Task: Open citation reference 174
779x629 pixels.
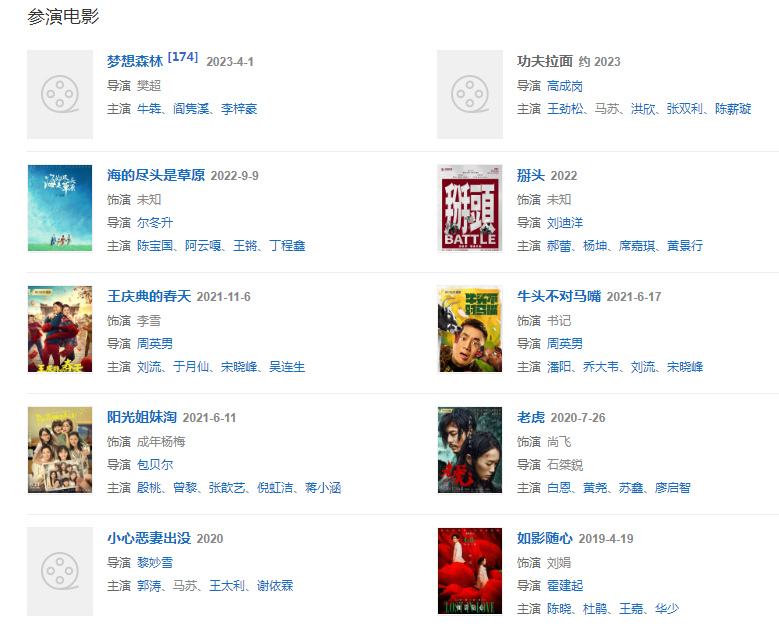Action: 183,57
